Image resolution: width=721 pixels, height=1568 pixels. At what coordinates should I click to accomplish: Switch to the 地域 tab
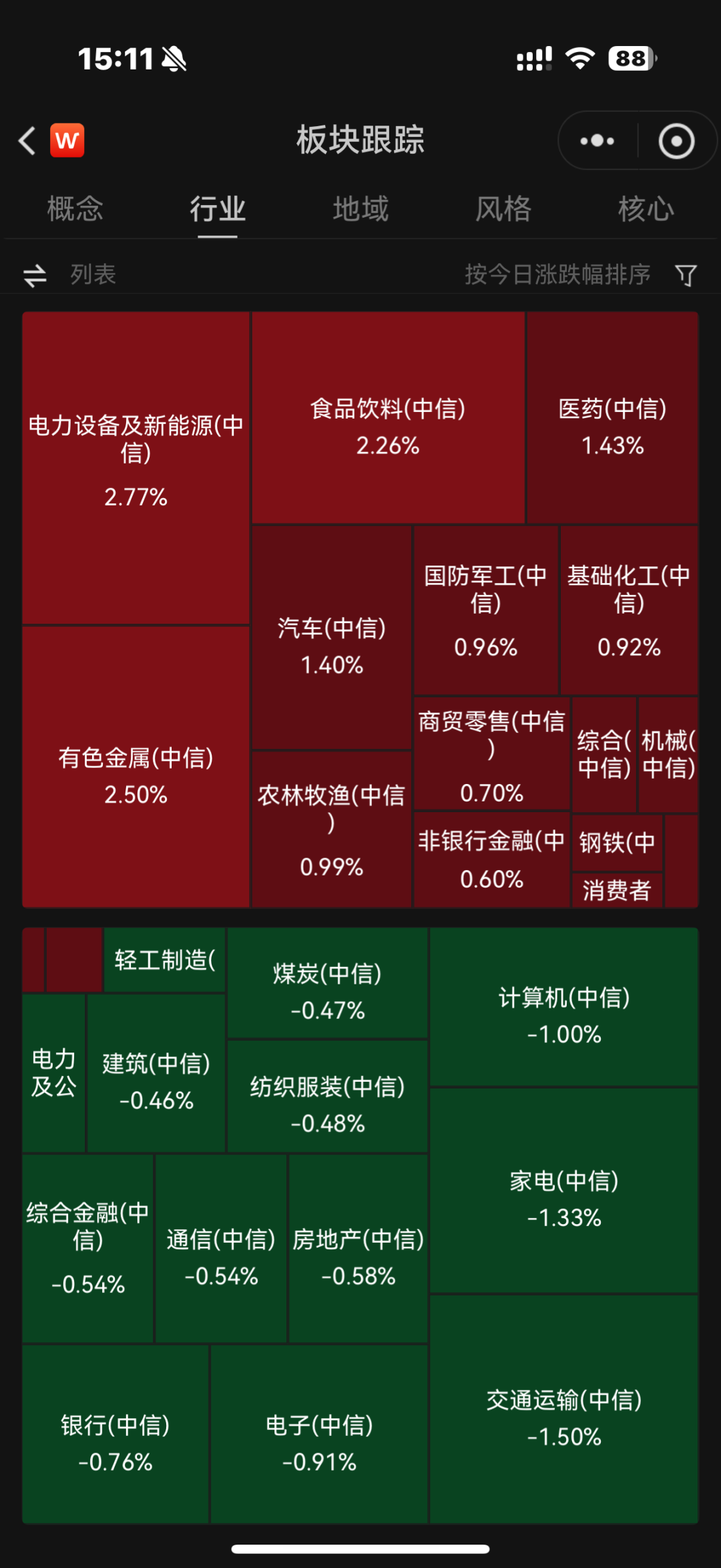360,209
